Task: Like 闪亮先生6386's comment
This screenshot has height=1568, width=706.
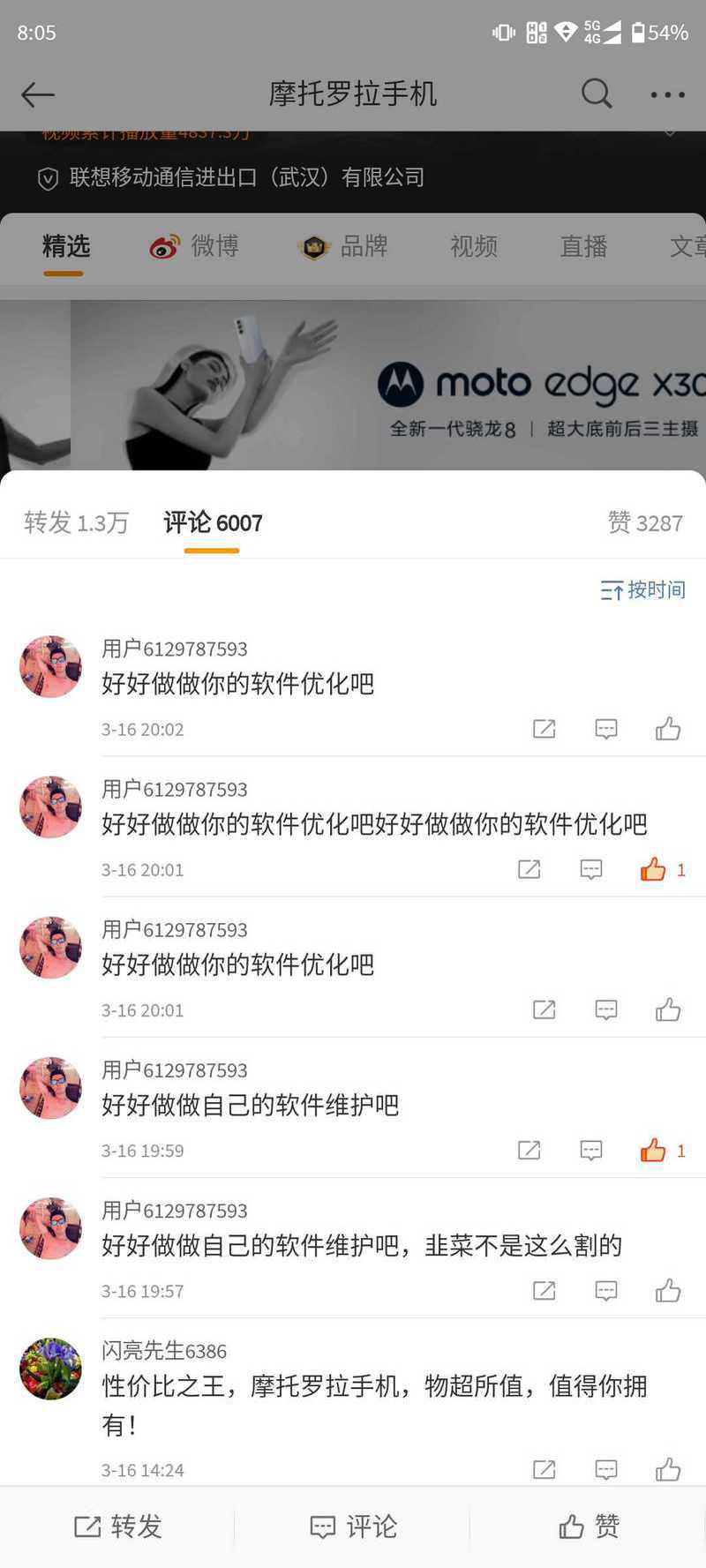Action: (x=668, y=1469)
